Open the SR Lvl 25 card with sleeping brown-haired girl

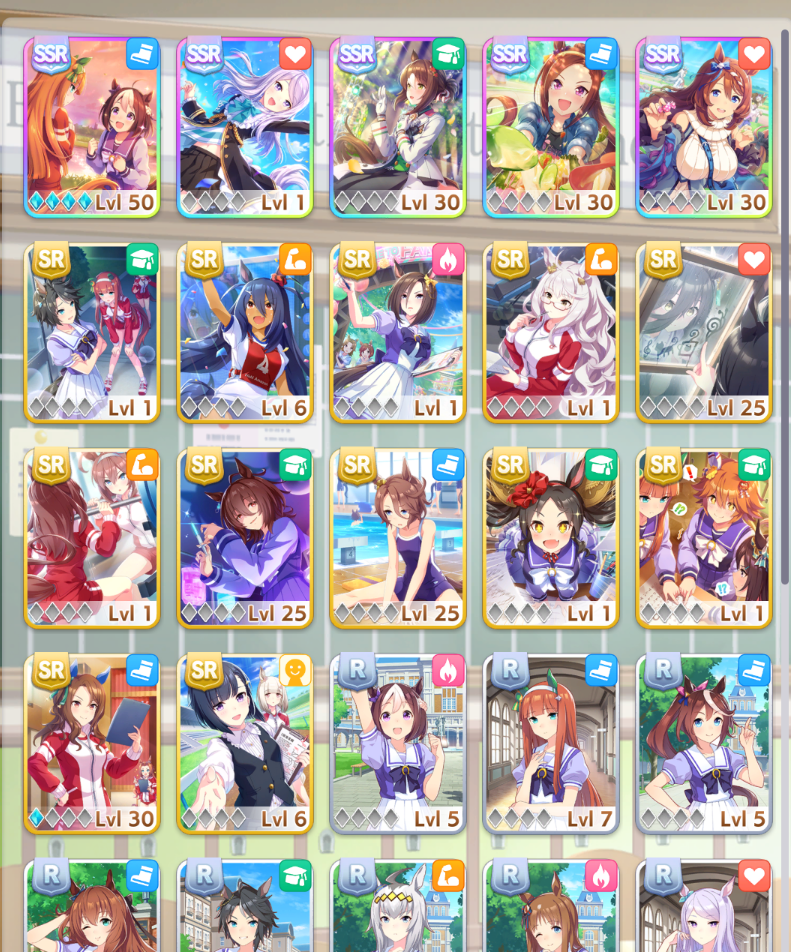coord(245,539)
